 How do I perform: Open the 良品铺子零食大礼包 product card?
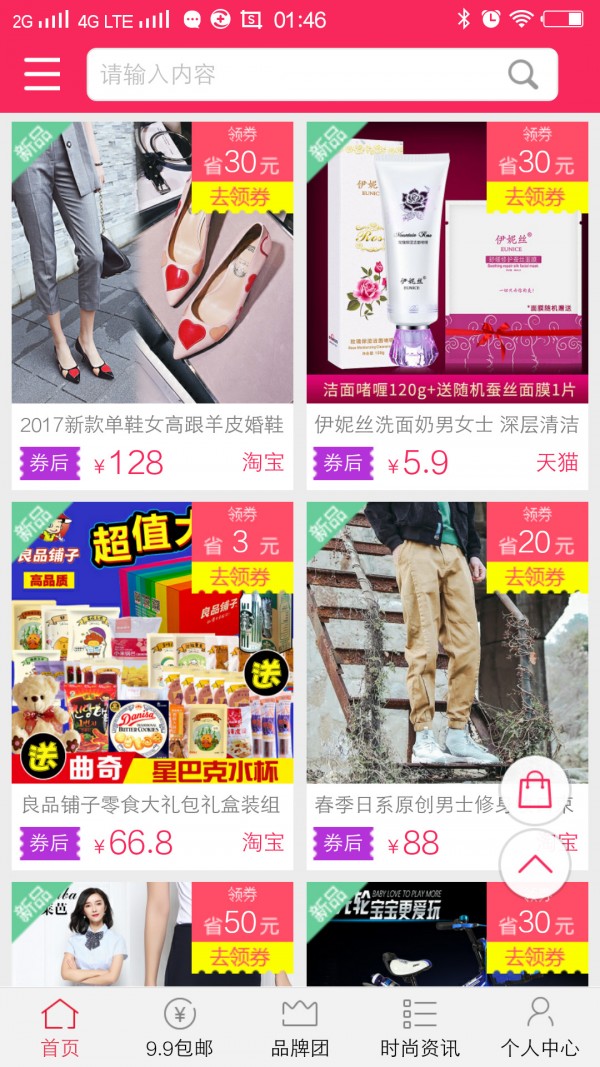coord(152,686)
